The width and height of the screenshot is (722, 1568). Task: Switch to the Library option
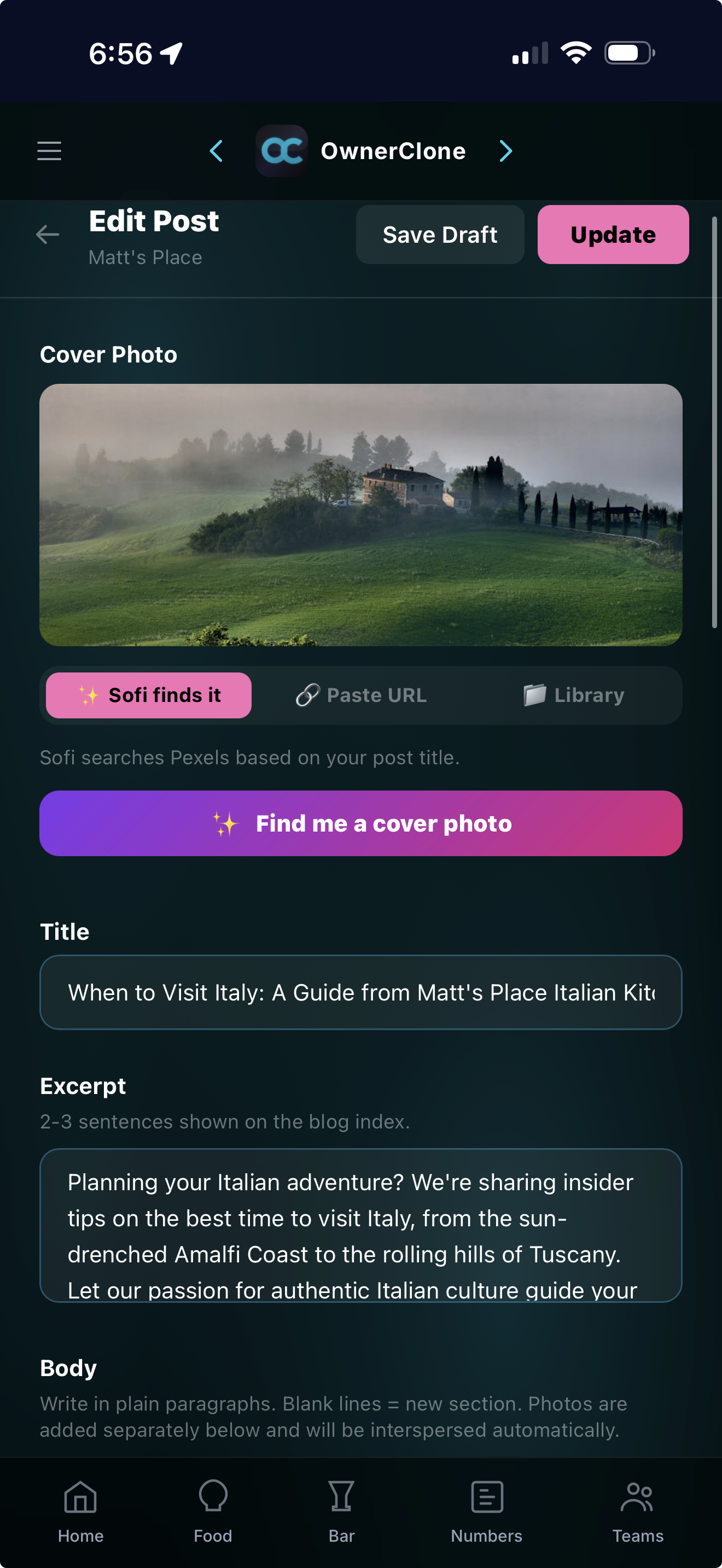573,695
